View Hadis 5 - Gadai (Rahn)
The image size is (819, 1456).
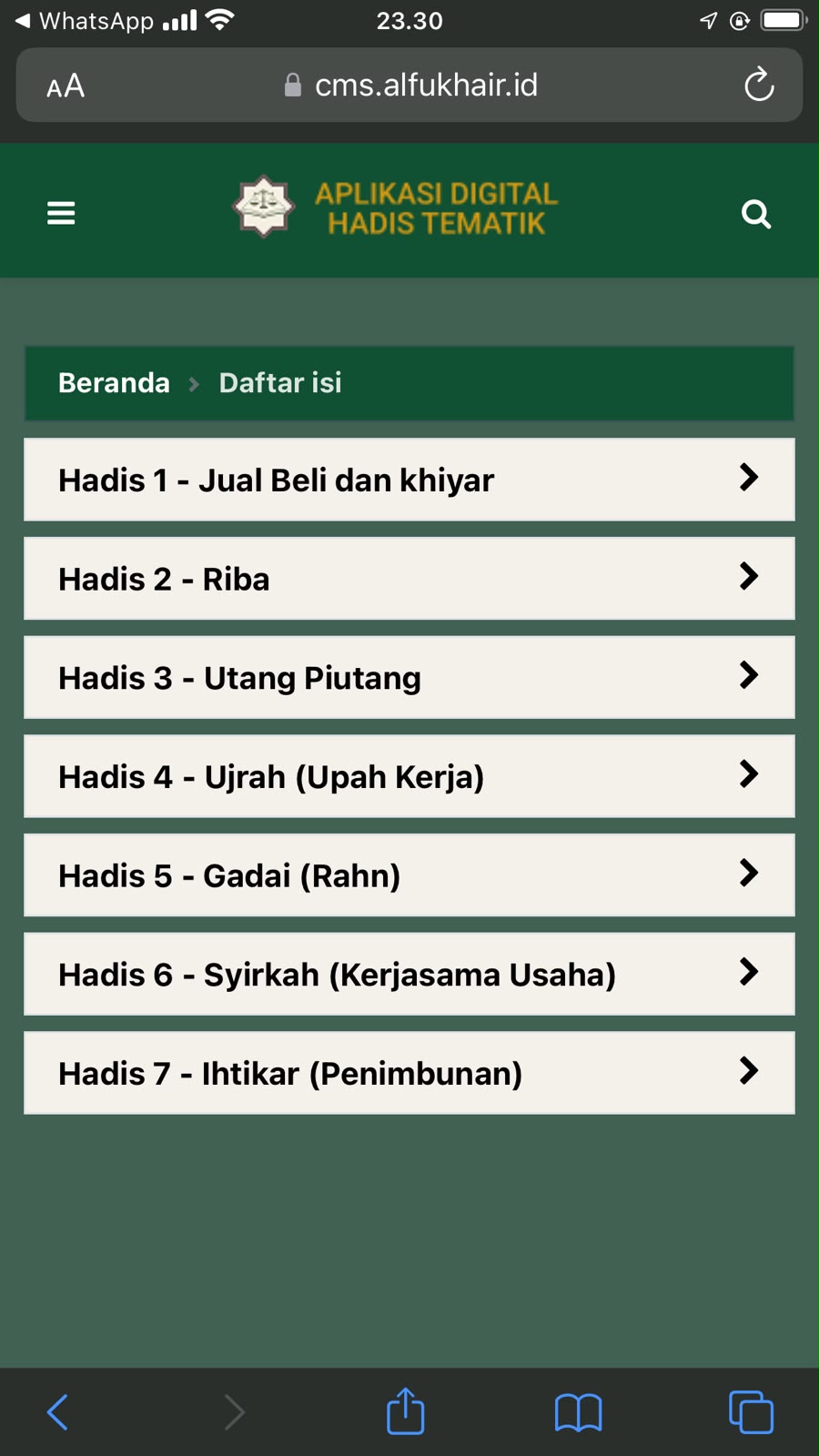[409, 875]
